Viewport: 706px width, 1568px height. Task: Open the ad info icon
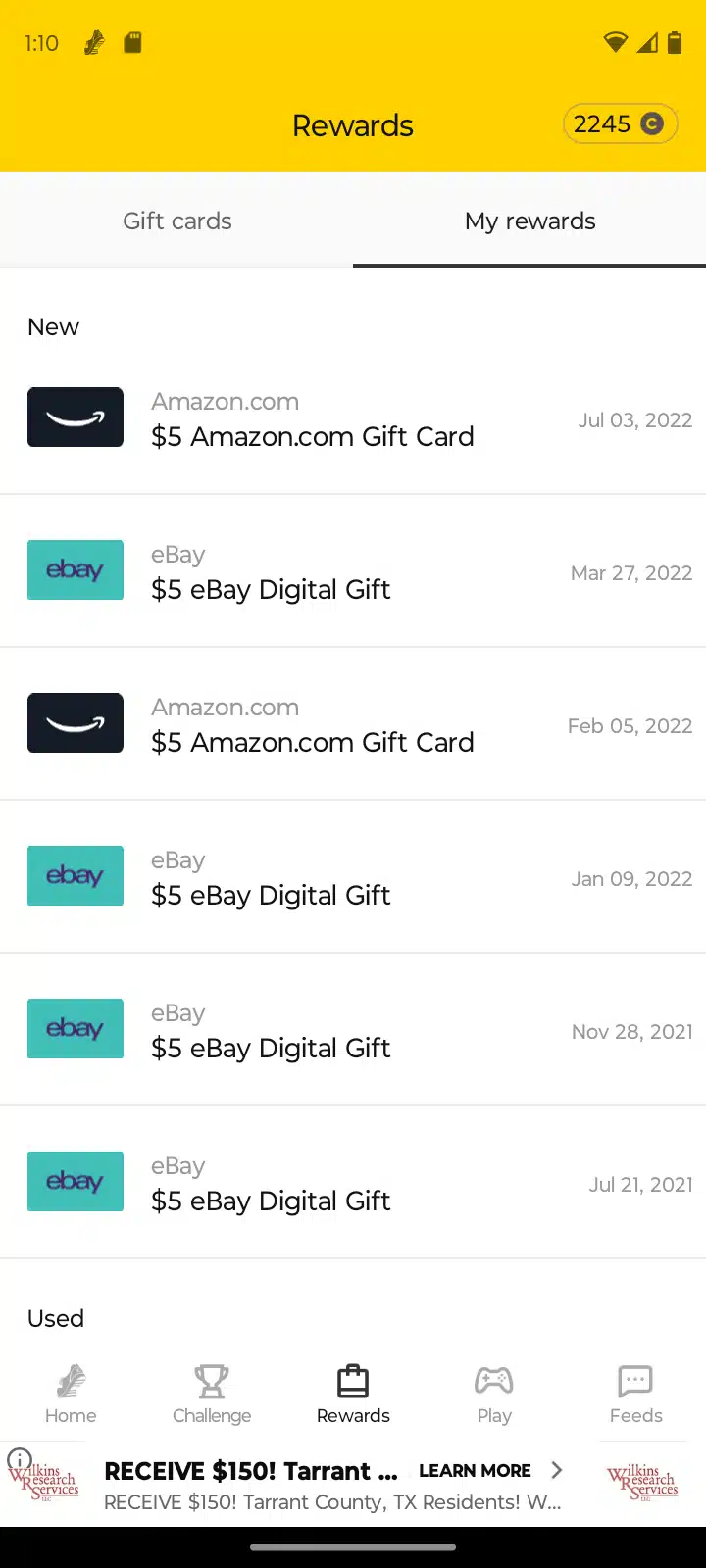click(20, 1459)
